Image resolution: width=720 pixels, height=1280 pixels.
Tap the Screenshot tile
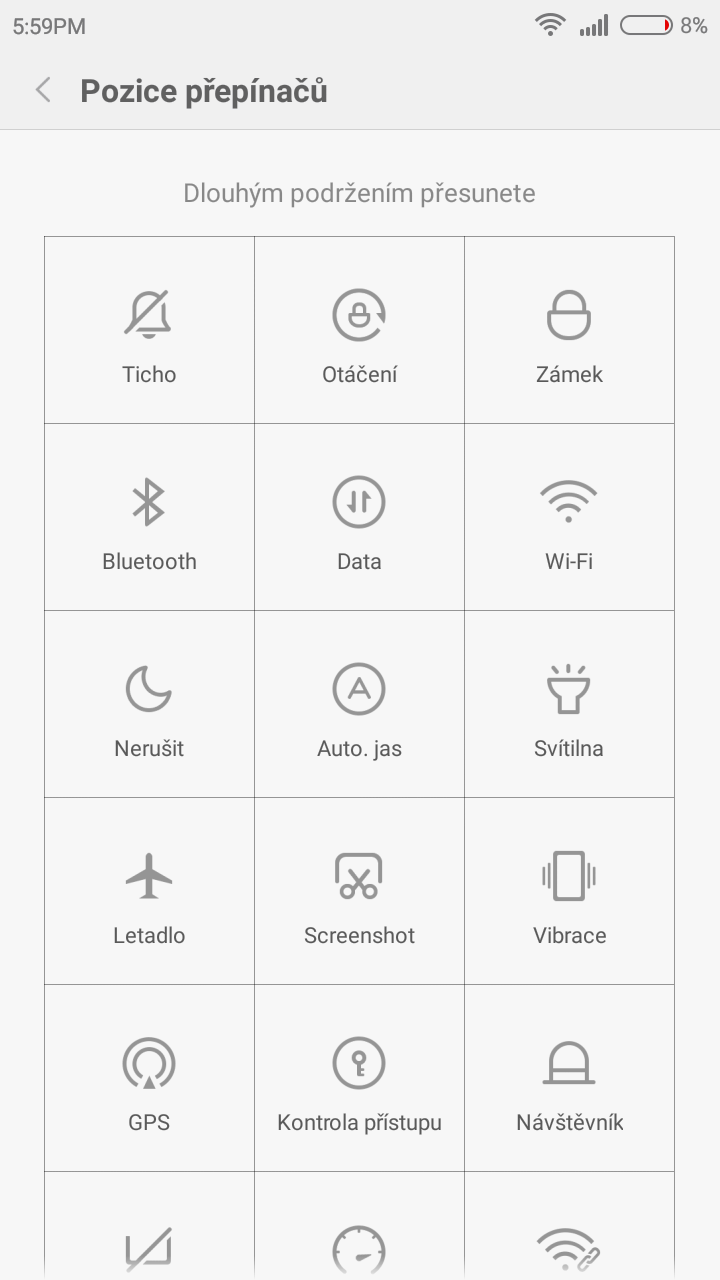pos(359,891)
